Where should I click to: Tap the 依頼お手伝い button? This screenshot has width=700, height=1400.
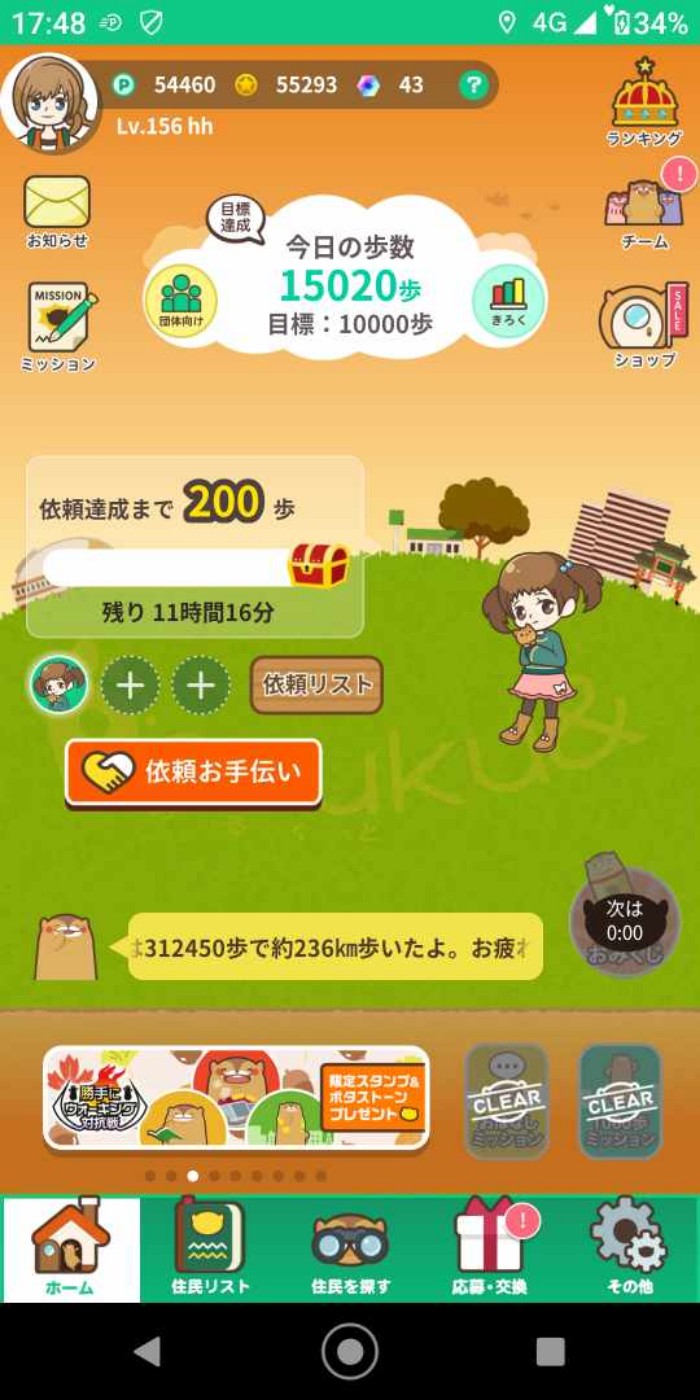194,772
